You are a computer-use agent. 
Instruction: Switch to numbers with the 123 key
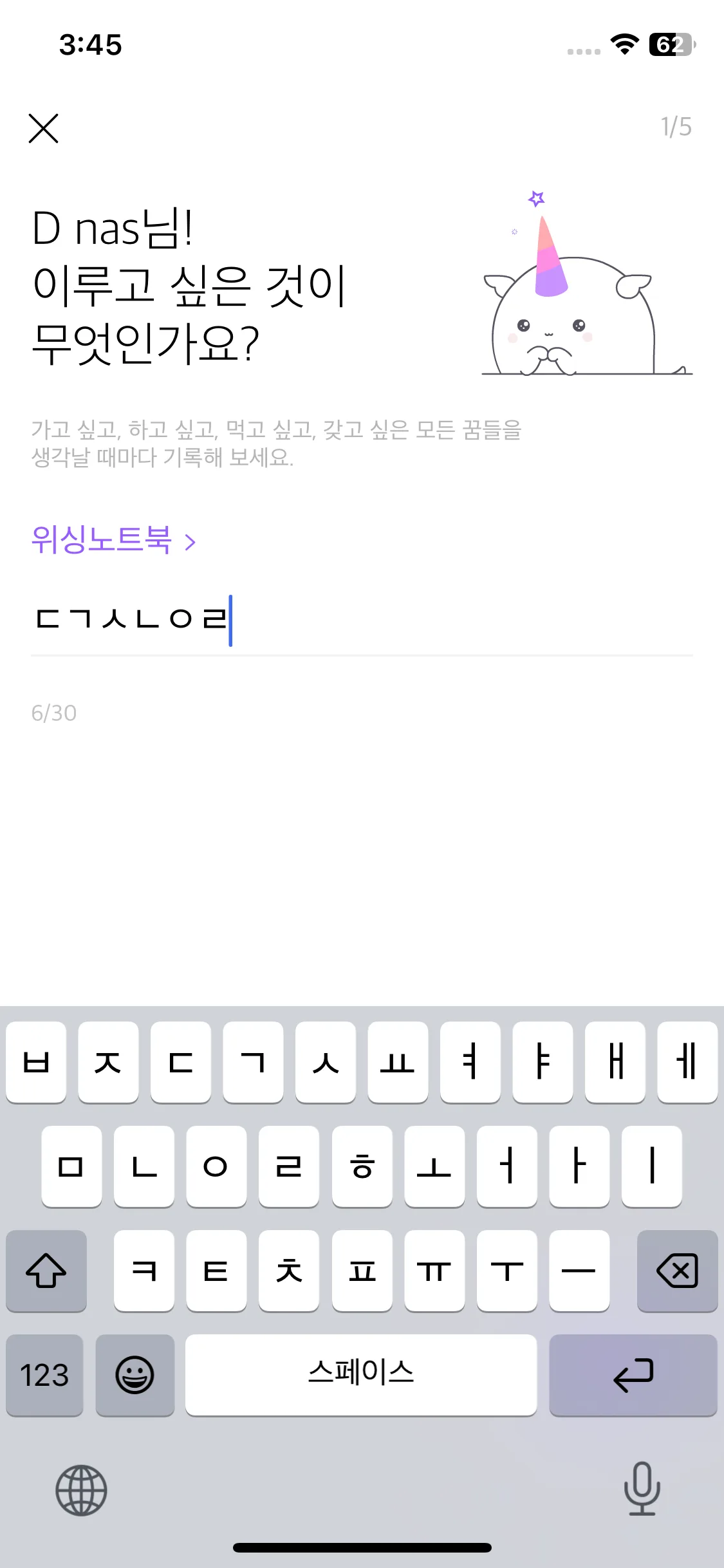coord(44,1376)
